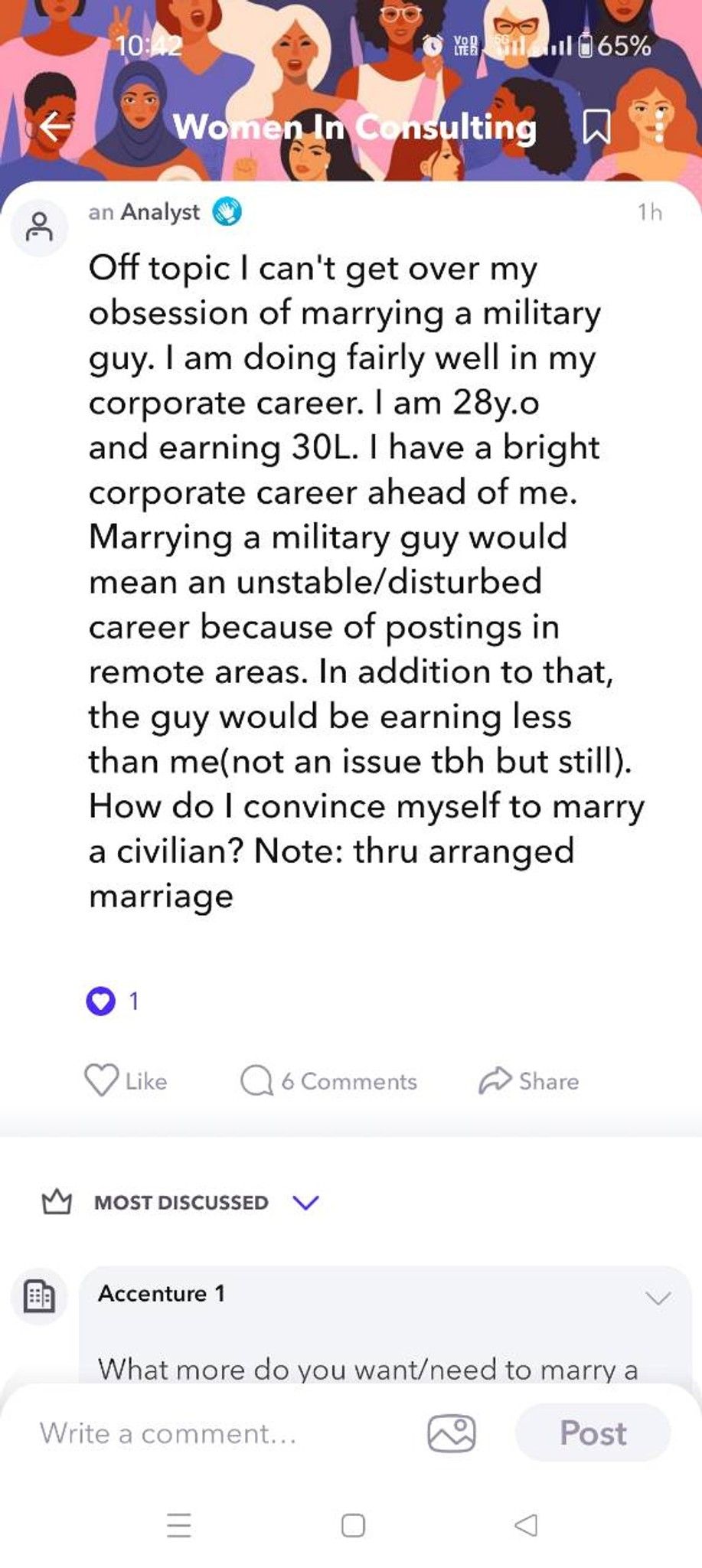702x1568 pixels.
Task: Share this post
Action: click(x=528, y=1080)
